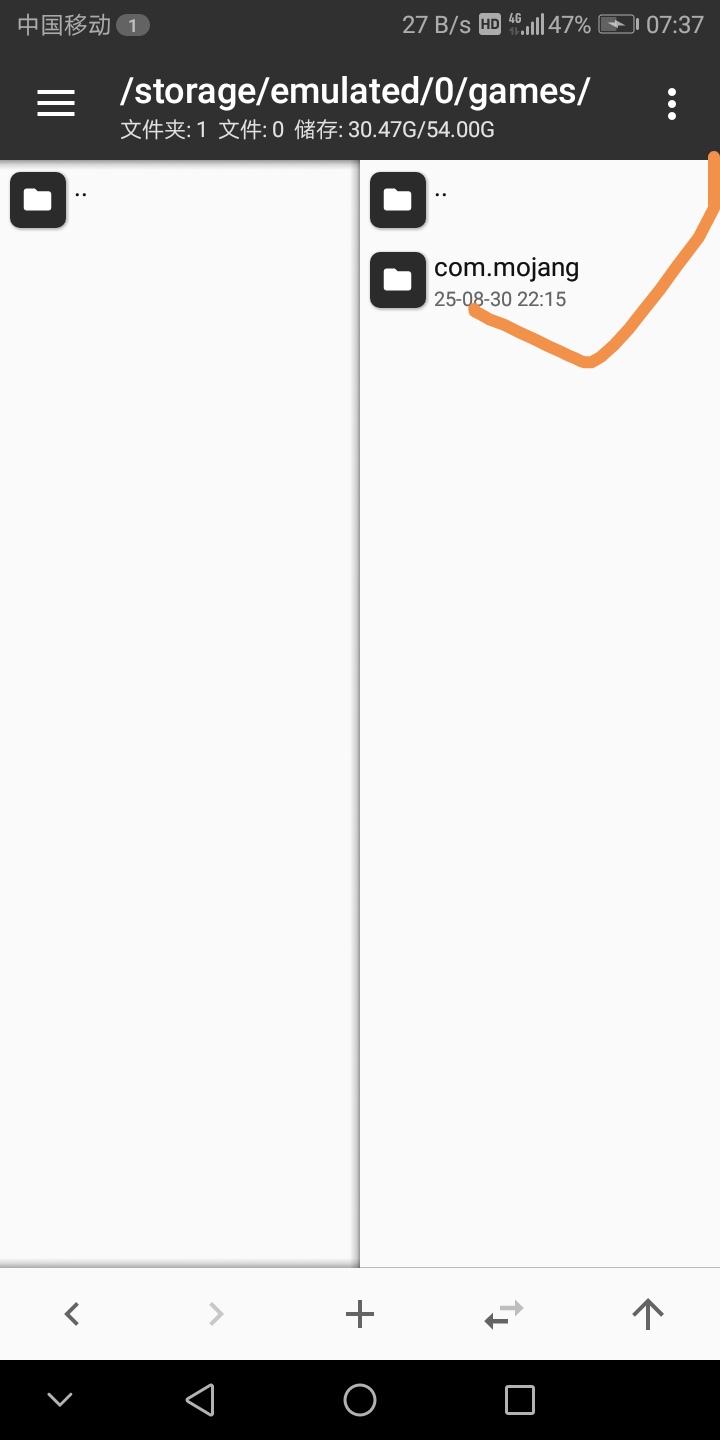Go up one directory with the up arrow
This screenshot has height=1440, width=720.
point(648,1314)
